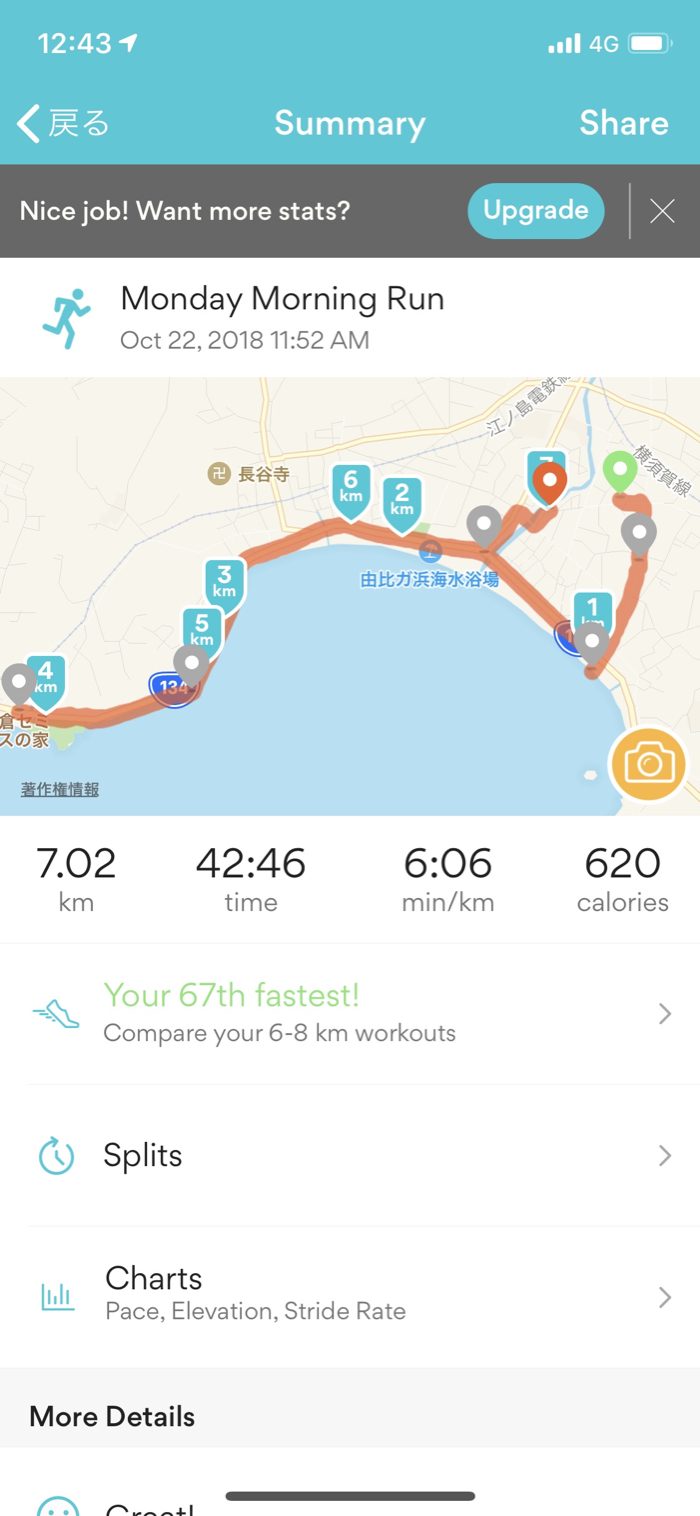This screenshot has width=700, height=1516.
Task: Share this run summary
Action: tap(623, 123)
